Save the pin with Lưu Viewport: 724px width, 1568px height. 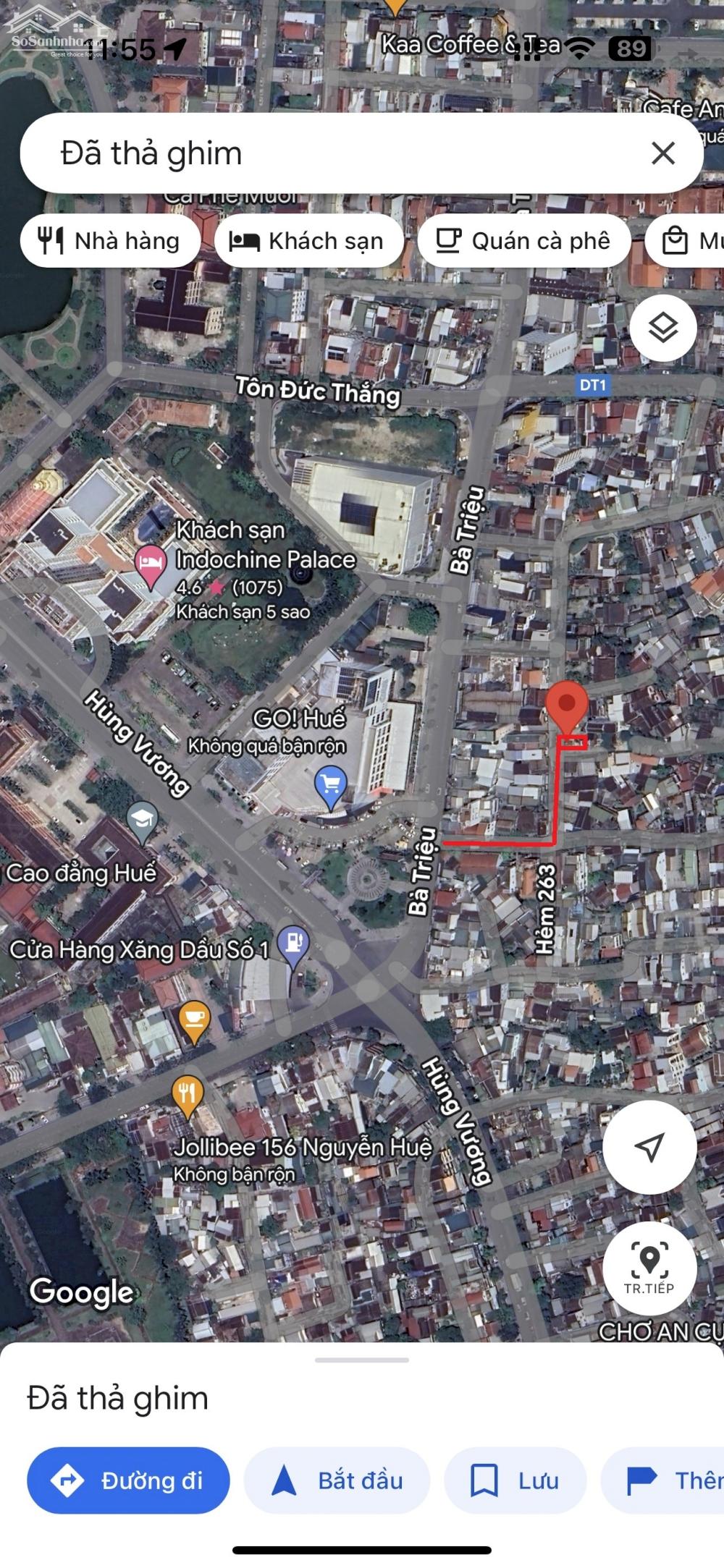[515, 1480]
